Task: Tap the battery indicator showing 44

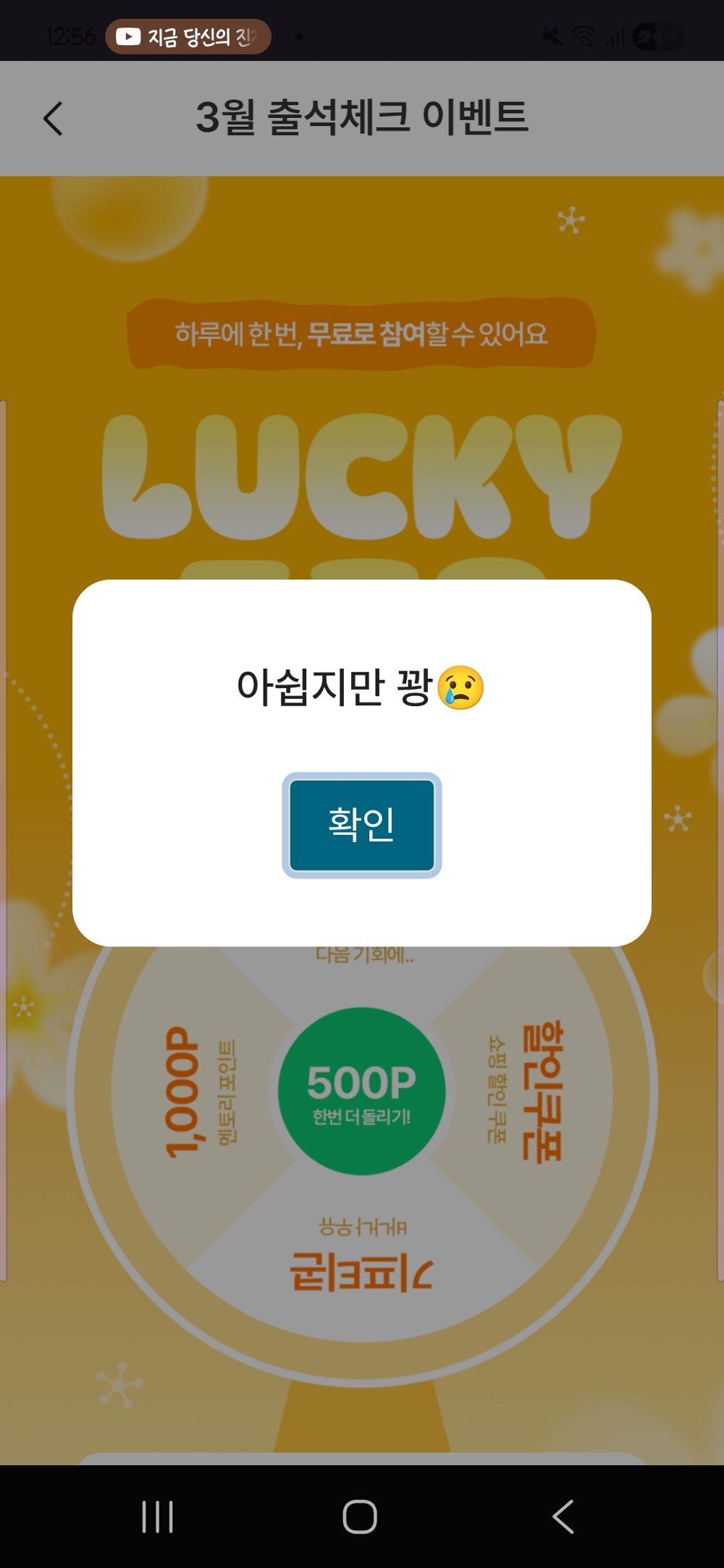Action: click(x=659, y=36)
